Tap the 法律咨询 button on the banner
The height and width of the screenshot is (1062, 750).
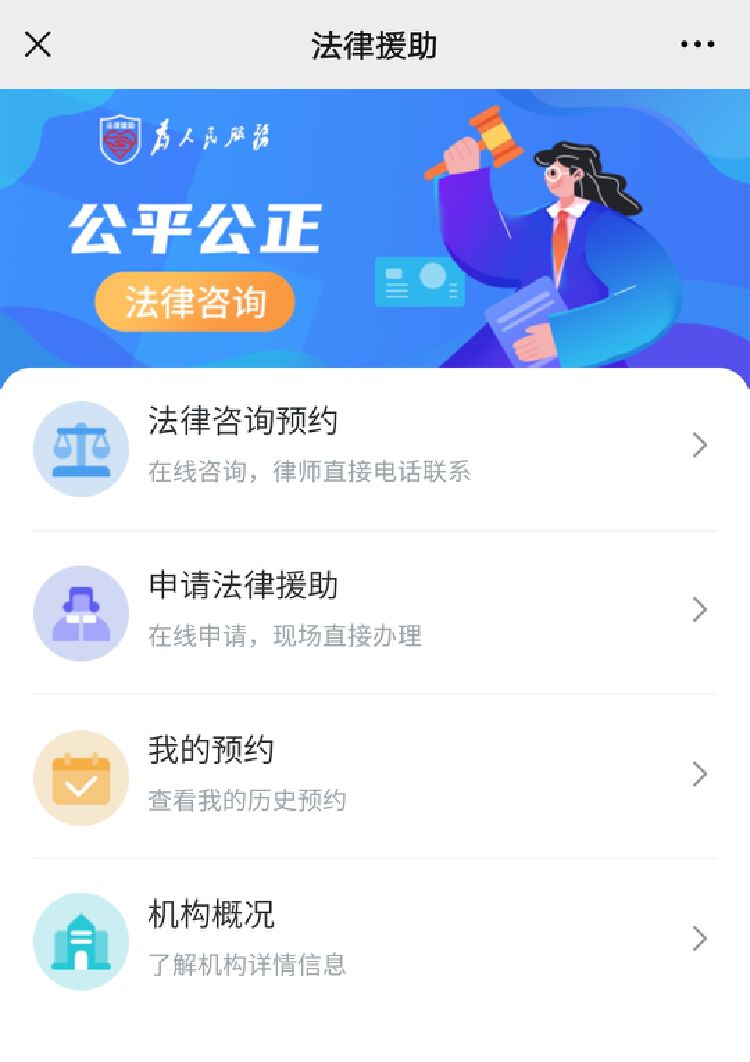tap(195, 302)
